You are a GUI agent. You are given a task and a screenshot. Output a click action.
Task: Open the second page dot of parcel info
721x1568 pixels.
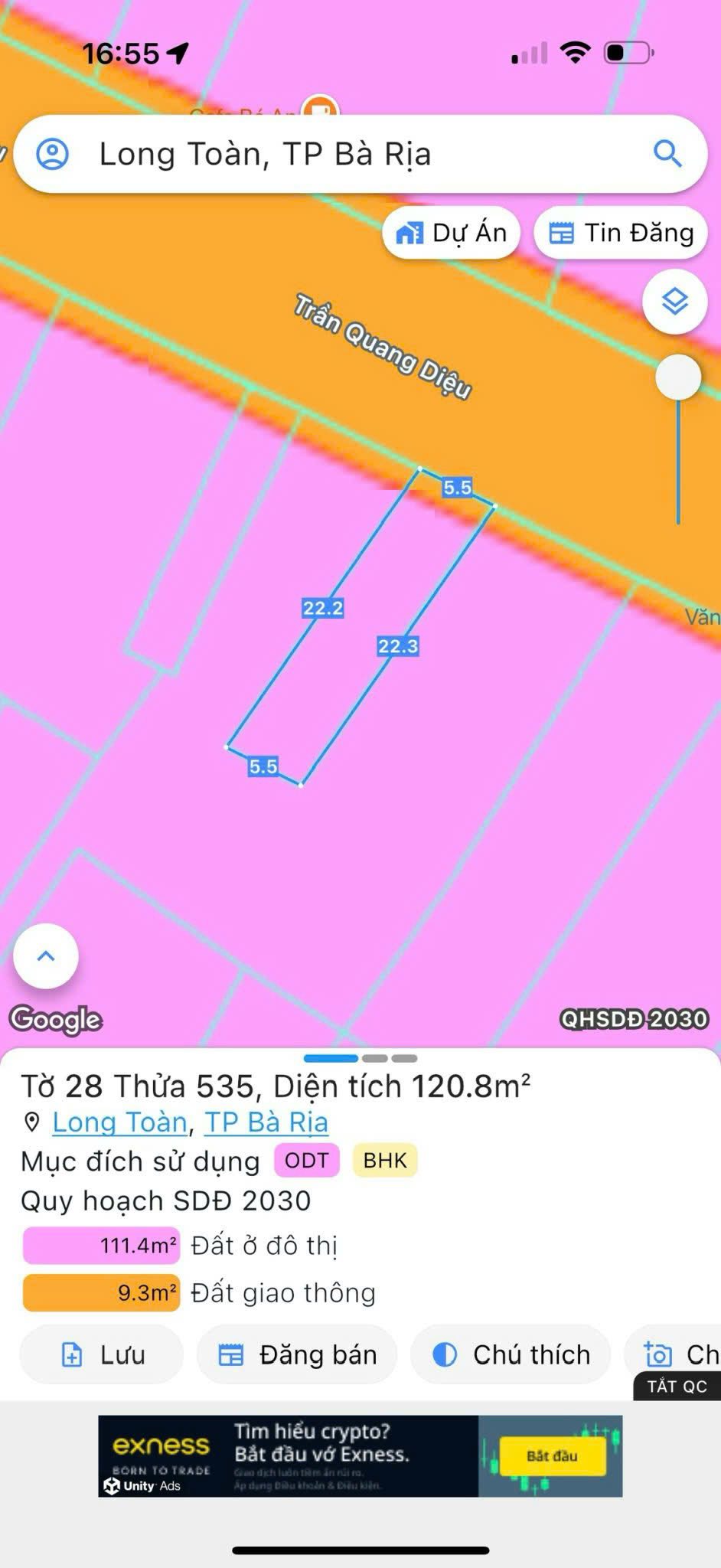point(374,1058)
